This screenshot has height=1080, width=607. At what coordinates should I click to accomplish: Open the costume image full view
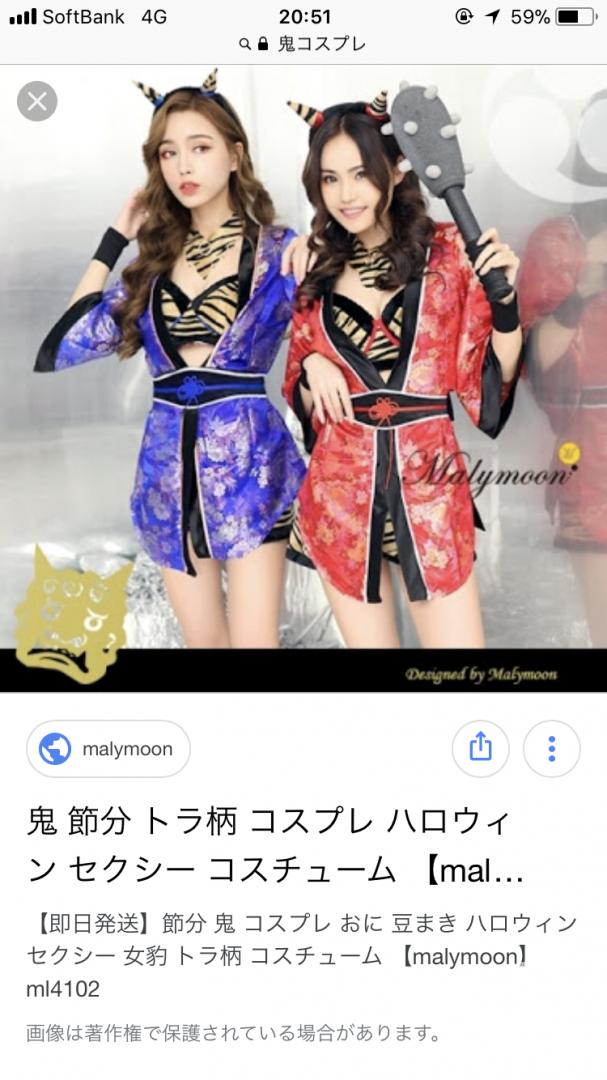[303, 378]
